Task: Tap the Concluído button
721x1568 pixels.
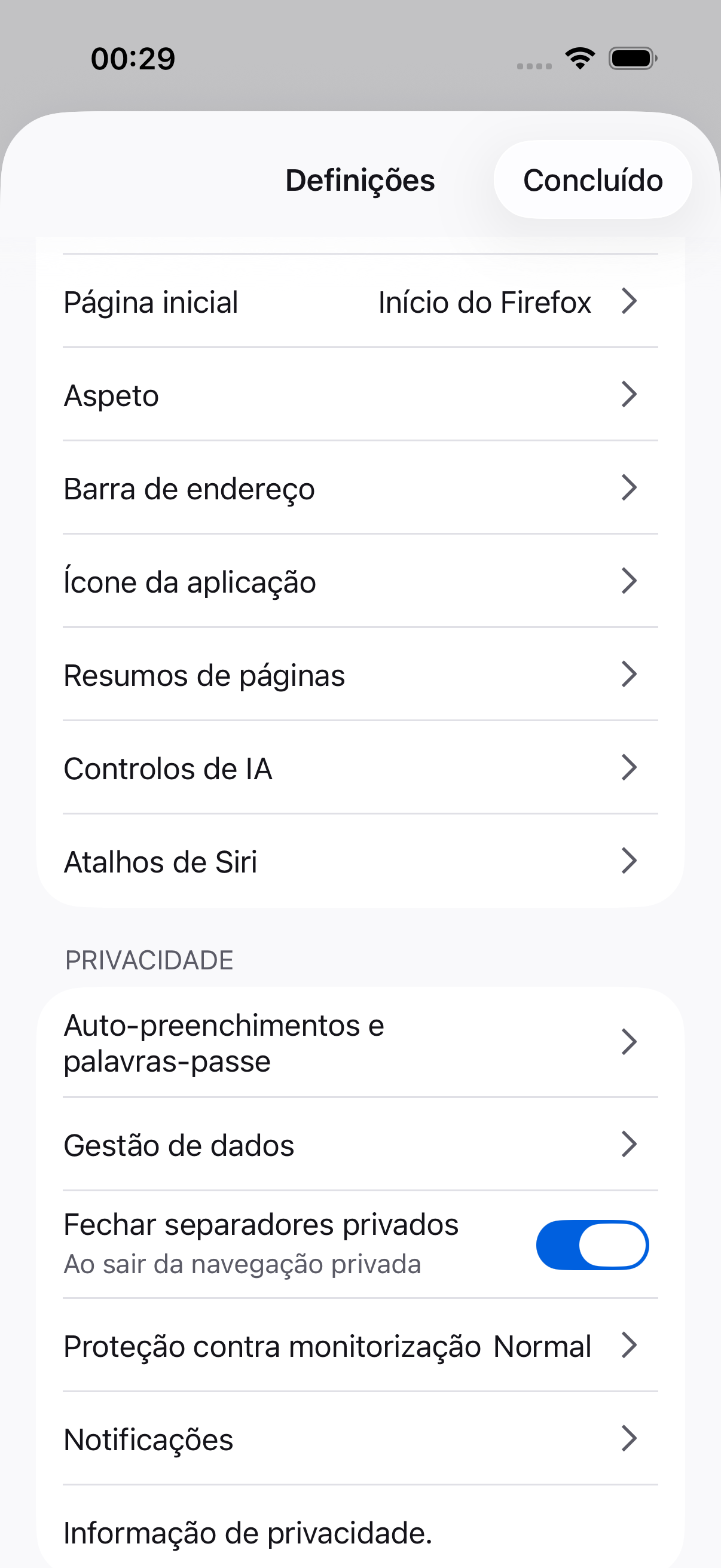Action: point(592,180)
